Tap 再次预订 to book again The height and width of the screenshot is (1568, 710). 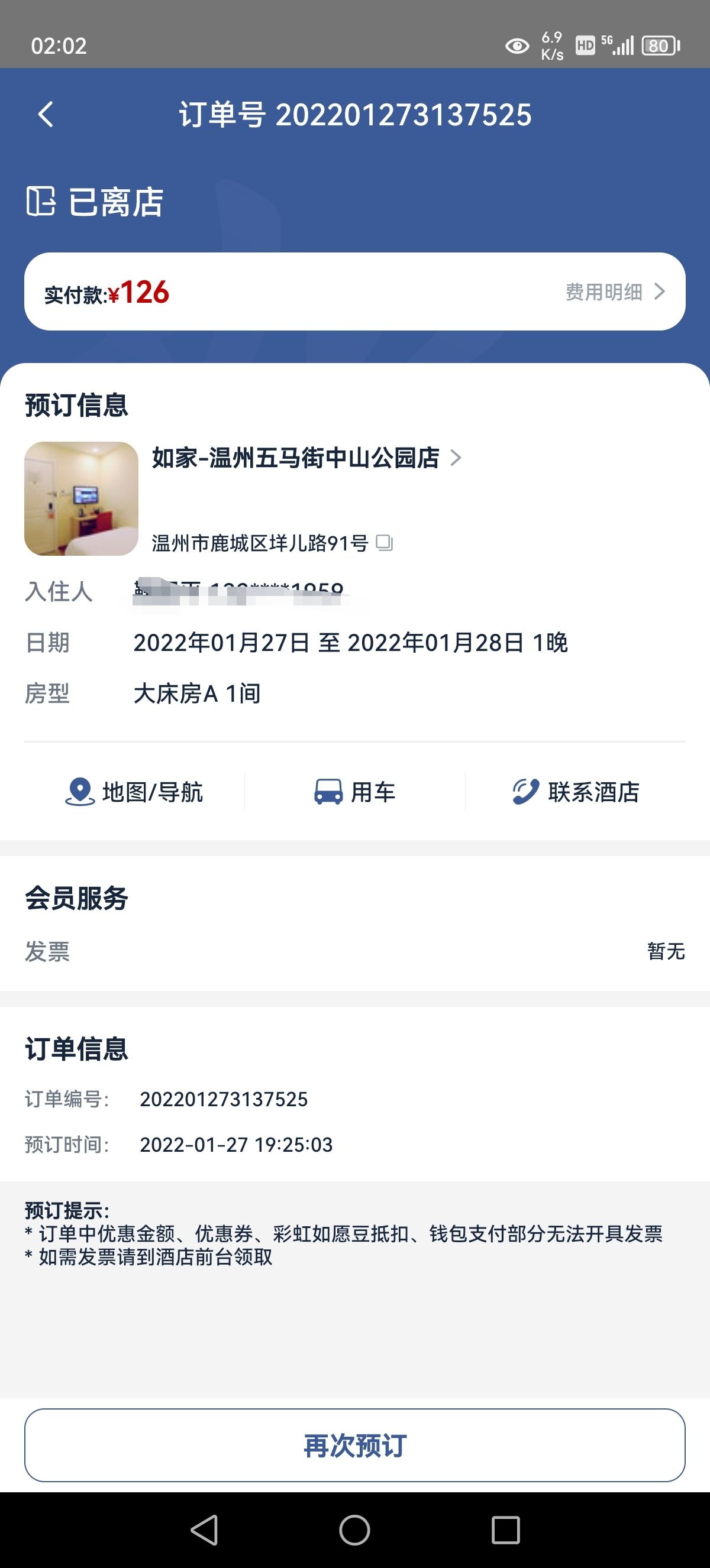click(355, 1445)
